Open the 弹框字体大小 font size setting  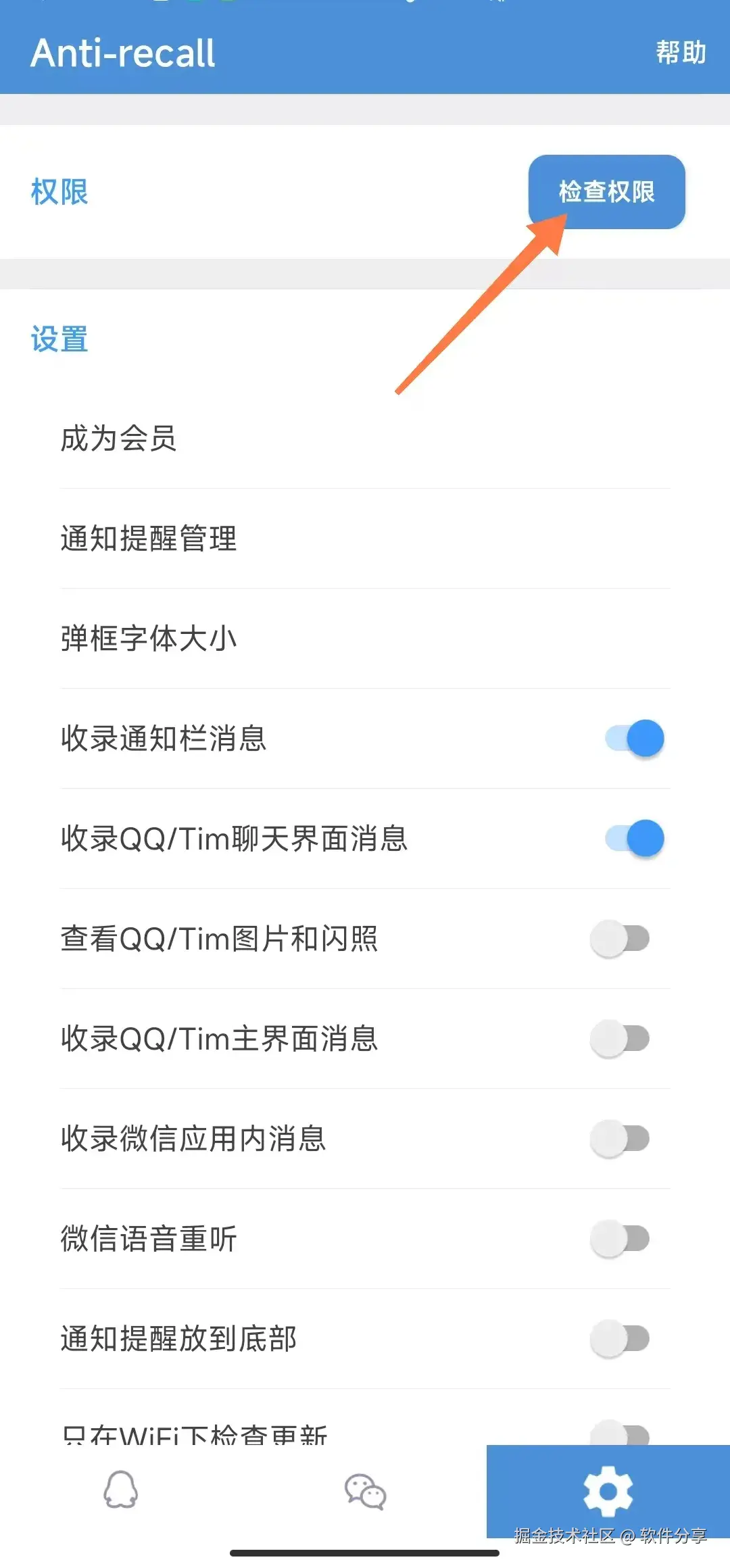click(147, 639)
